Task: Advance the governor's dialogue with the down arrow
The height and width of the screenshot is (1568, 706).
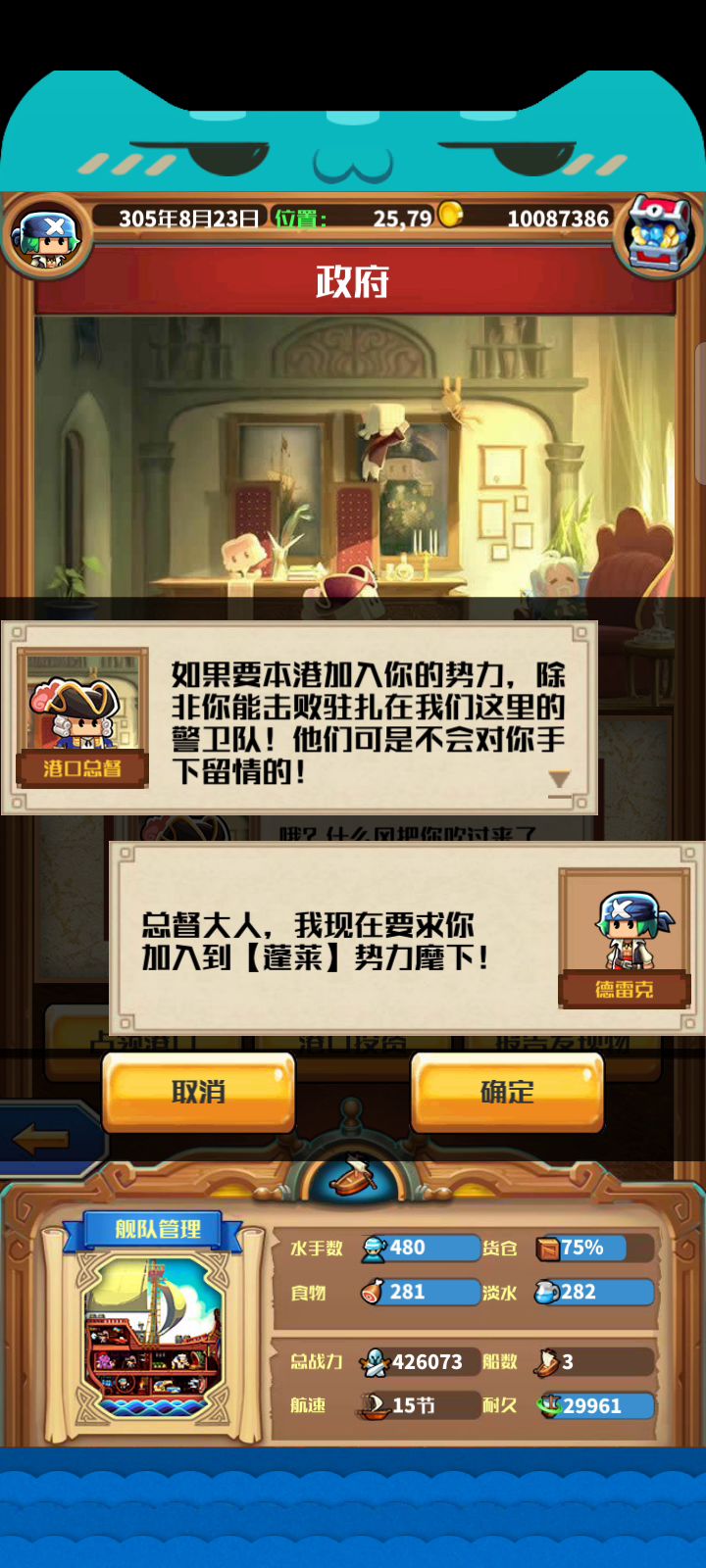Action: pyautogui.click(x=559, y=781)
